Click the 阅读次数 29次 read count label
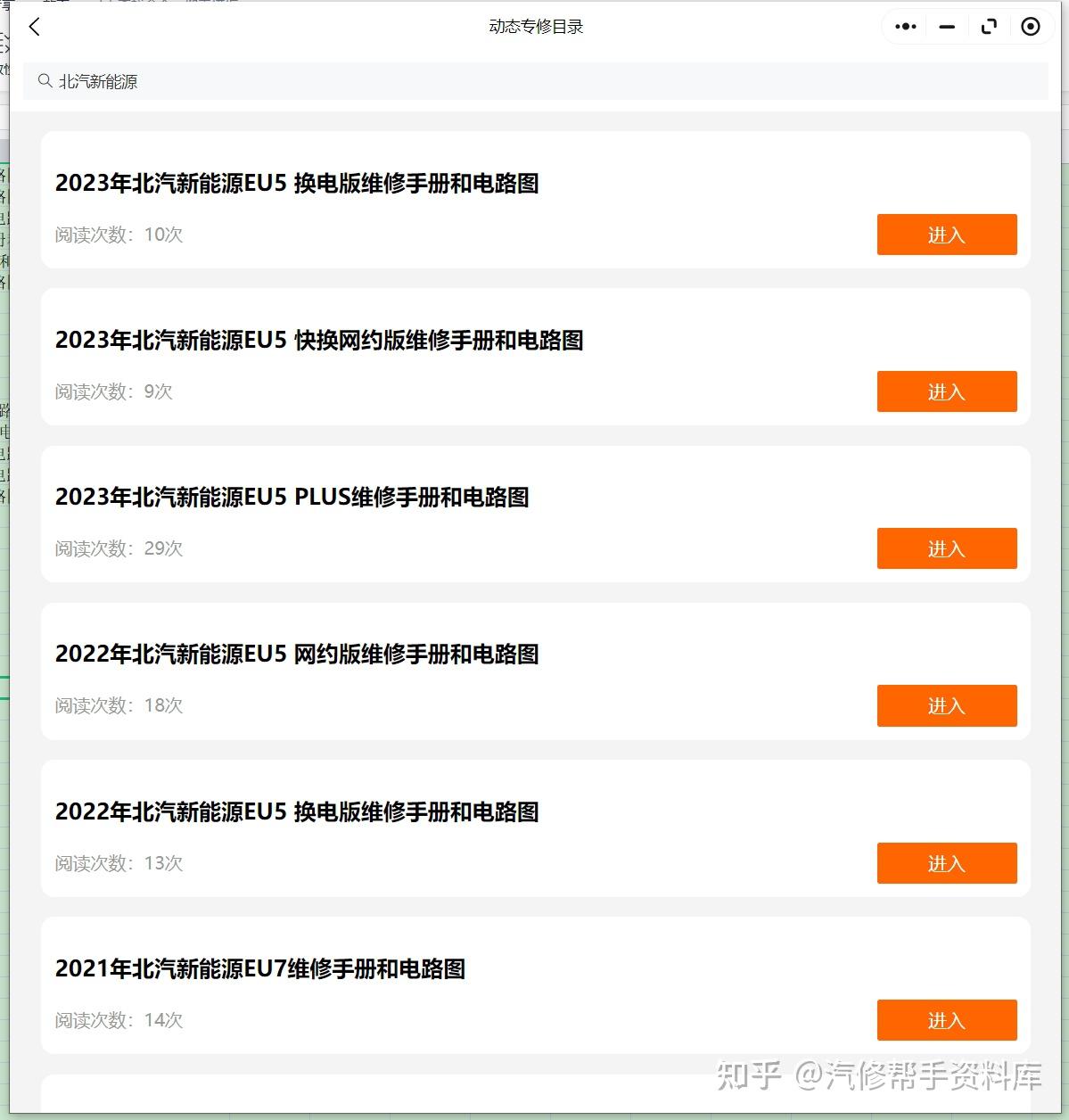Viewport: 1069px width, 1120px height. [117, 549]
